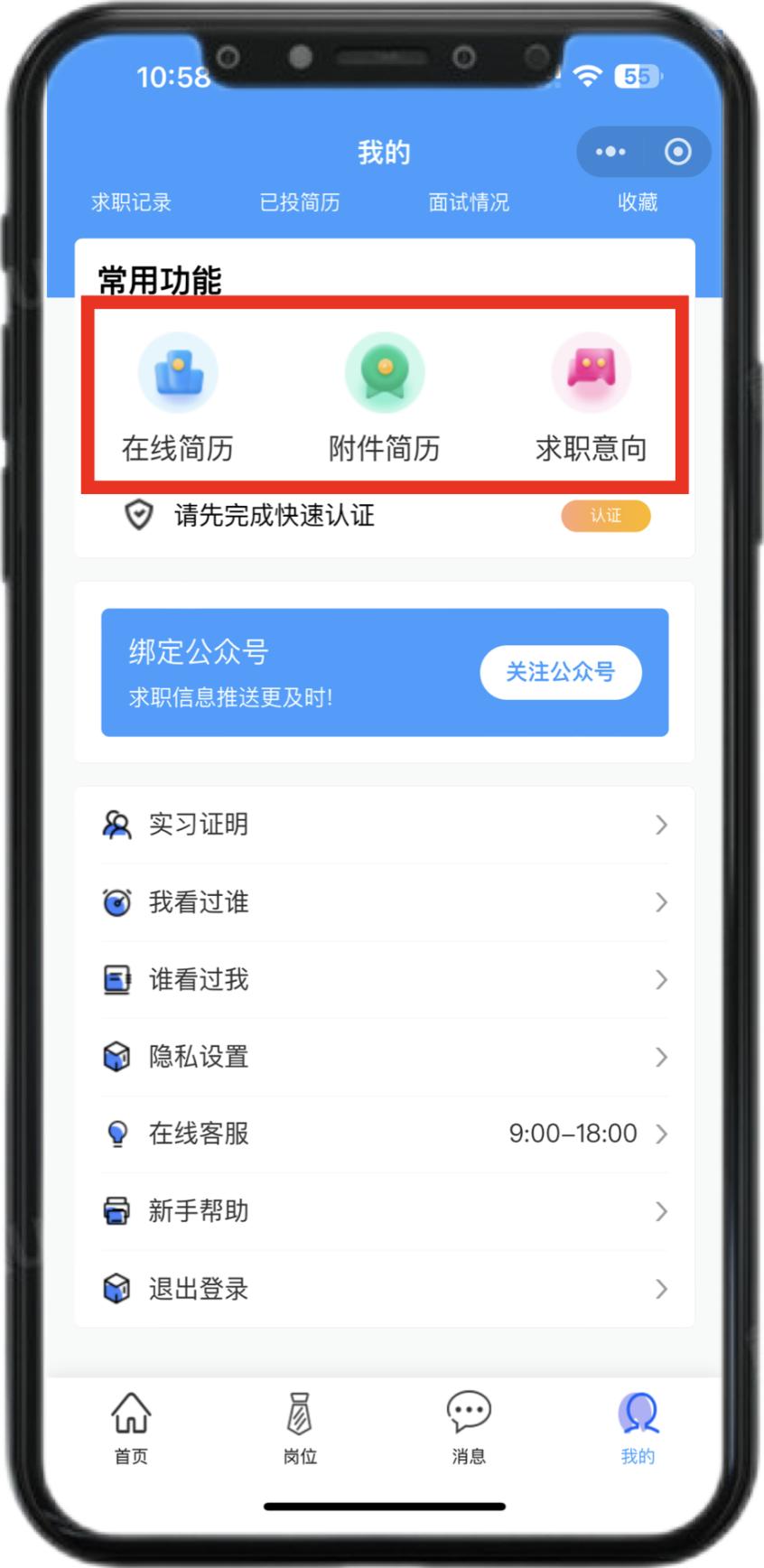Check 面试情况
764x1568 pixels.
pyautogui.click(x=469, y=202)
